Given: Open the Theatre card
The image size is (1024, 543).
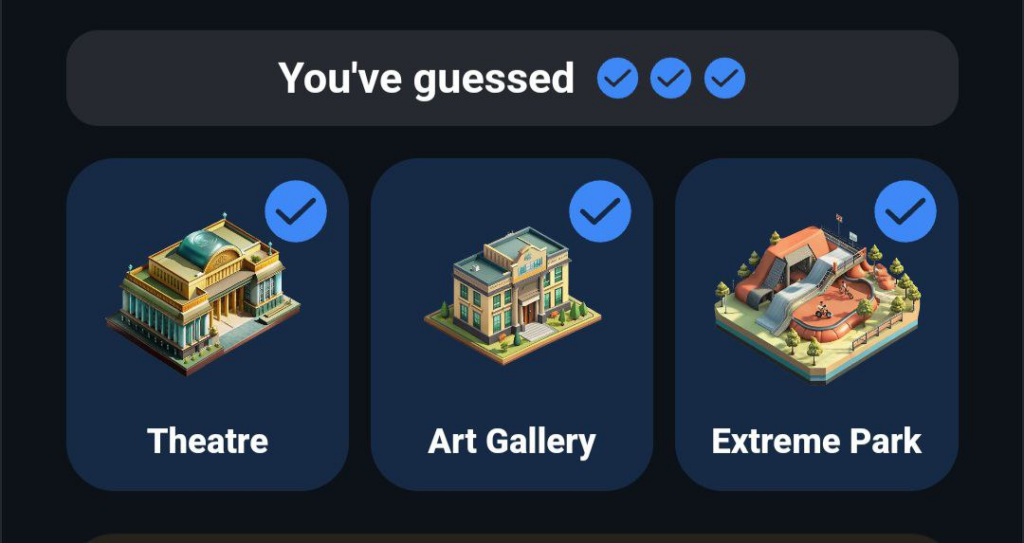Looking at the screenshot, I should pos(207,325).
